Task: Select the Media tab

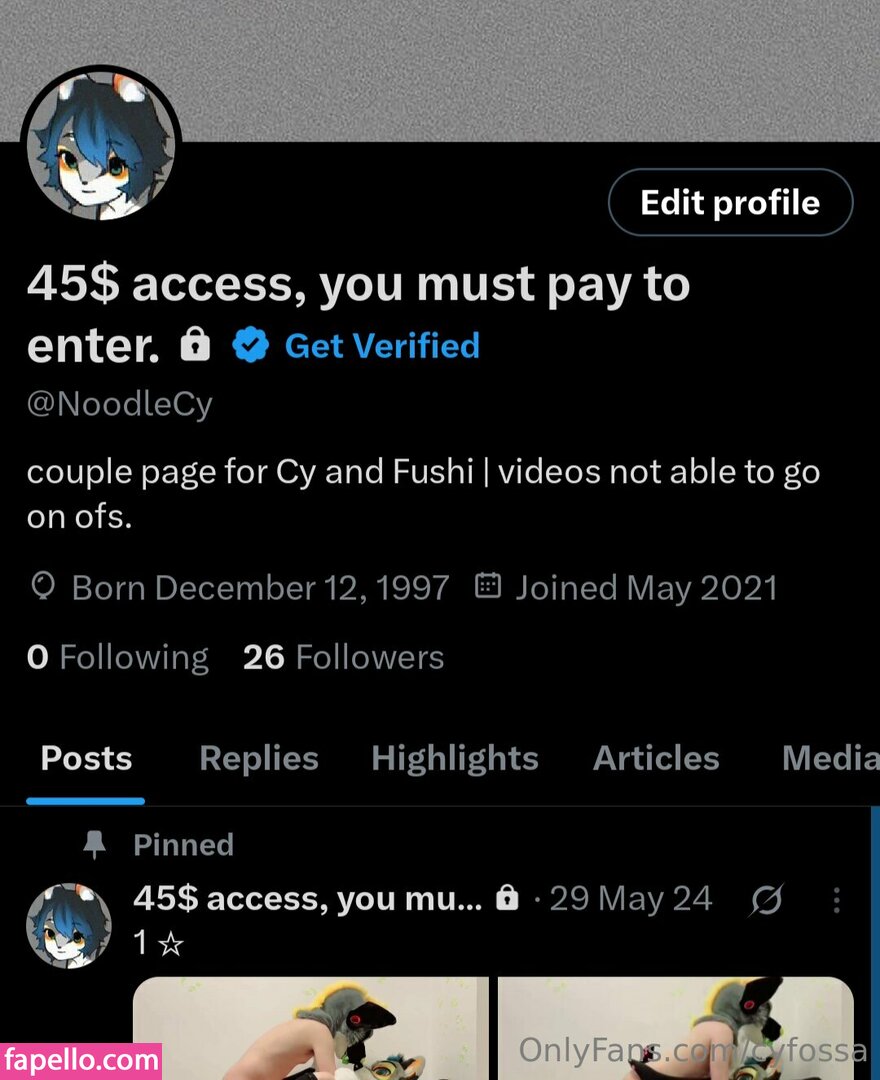Action: [830, 759]
